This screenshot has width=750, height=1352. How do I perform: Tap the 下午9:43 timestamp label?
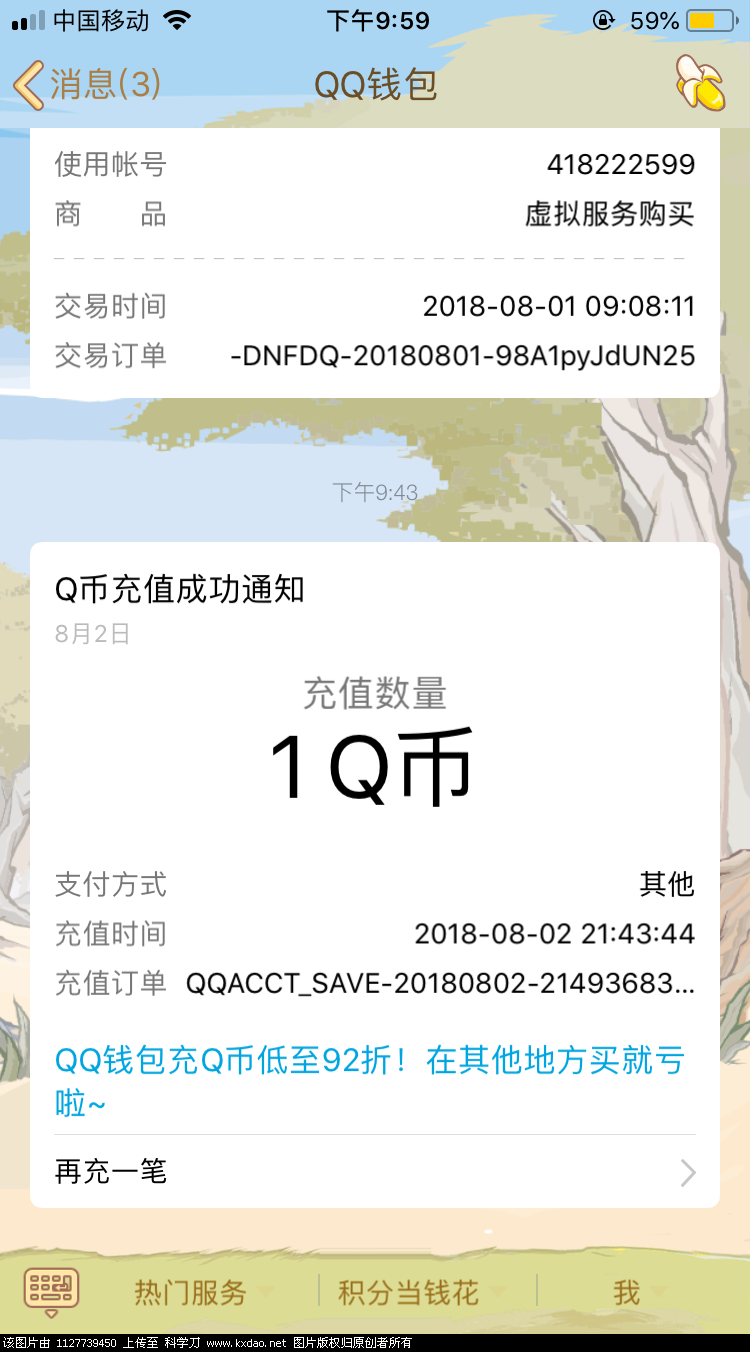pos(375,492)
